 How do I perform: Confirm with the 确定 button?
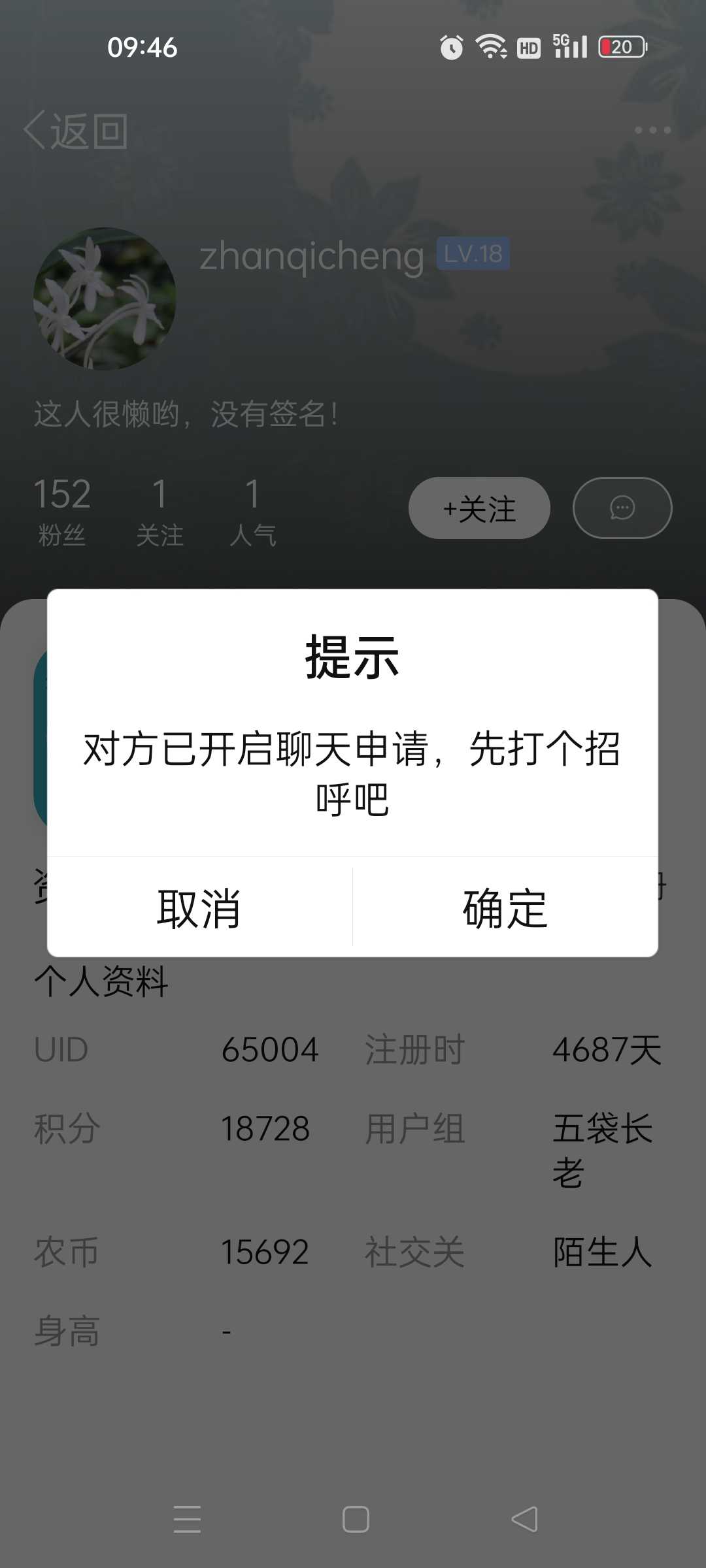click(x=505, y=908)
